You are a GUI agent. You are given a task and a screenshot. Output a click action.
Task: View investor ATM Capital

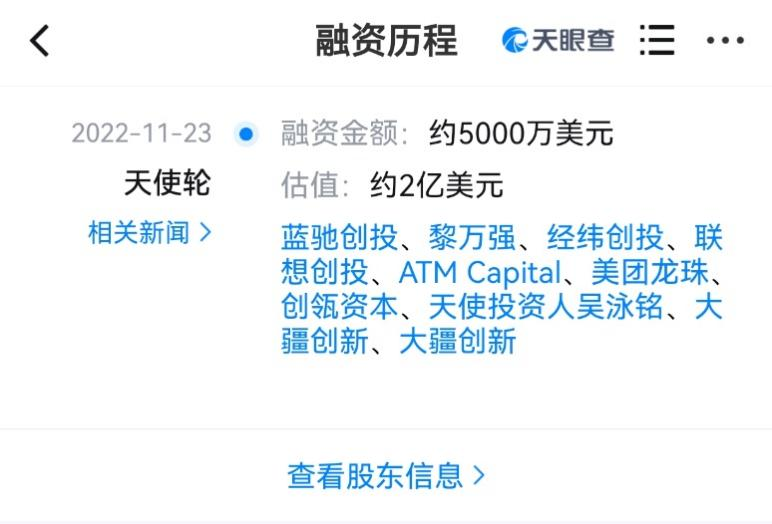coord(480,272)
